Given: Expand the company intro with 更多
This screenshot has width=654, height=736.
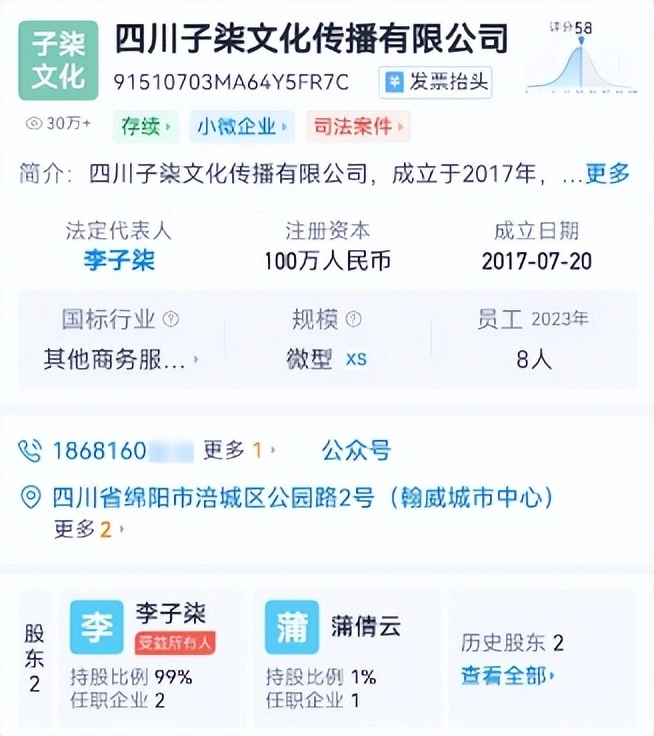Looking at the screenshot, I should click(607, 174).
